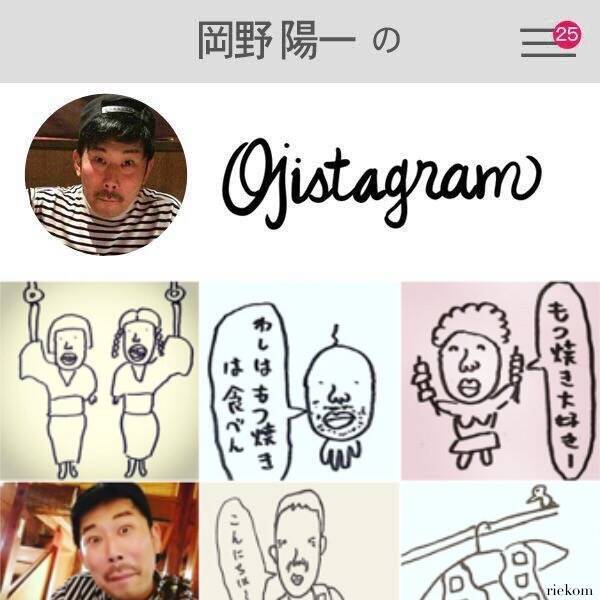This screenshot has width=600, height=600.
Task: Open the drawing with a bird on top
Action: 500,541
